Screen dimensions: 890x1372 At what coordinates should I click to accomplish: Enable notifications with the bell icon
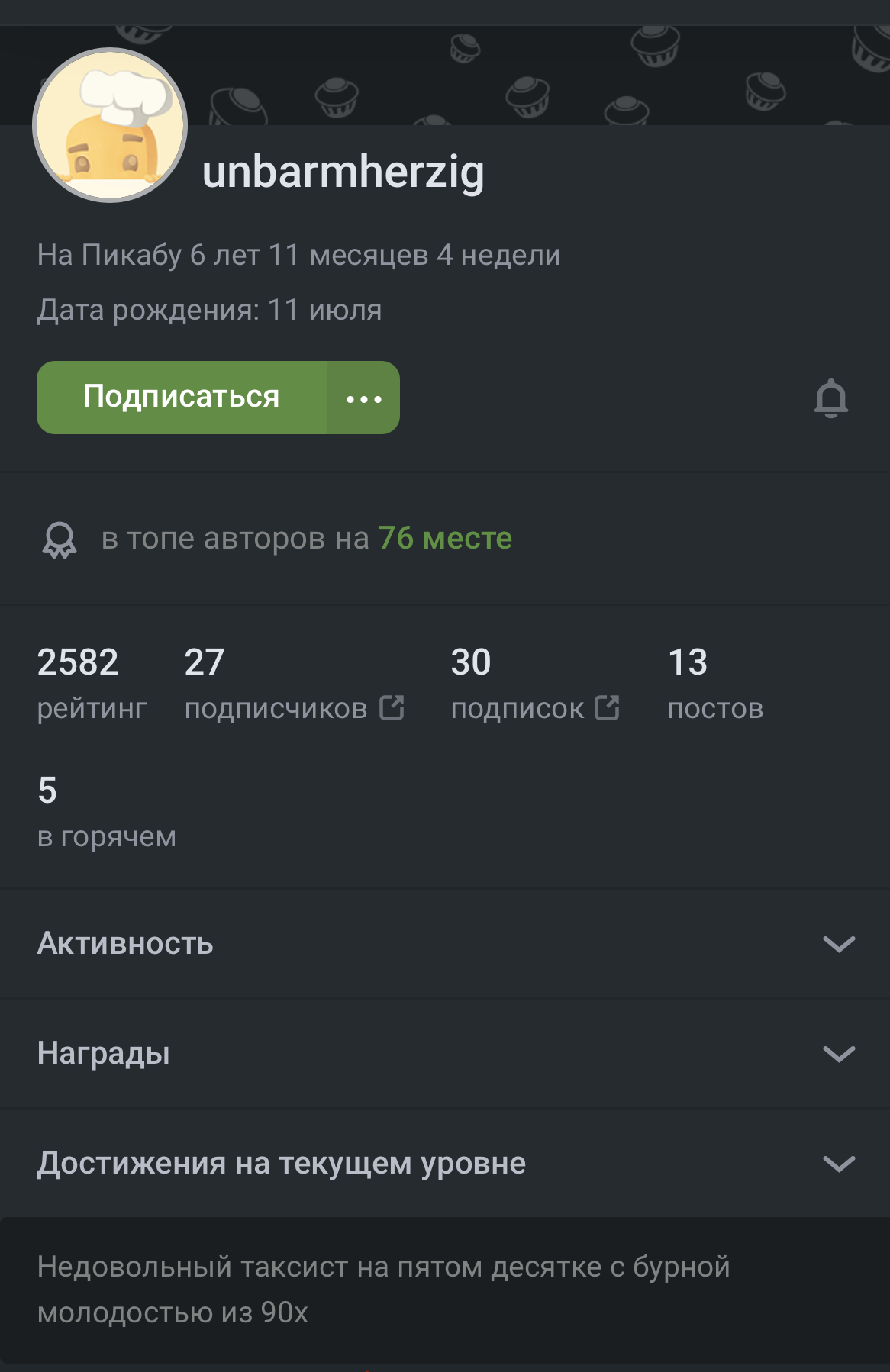coord(830,398)
